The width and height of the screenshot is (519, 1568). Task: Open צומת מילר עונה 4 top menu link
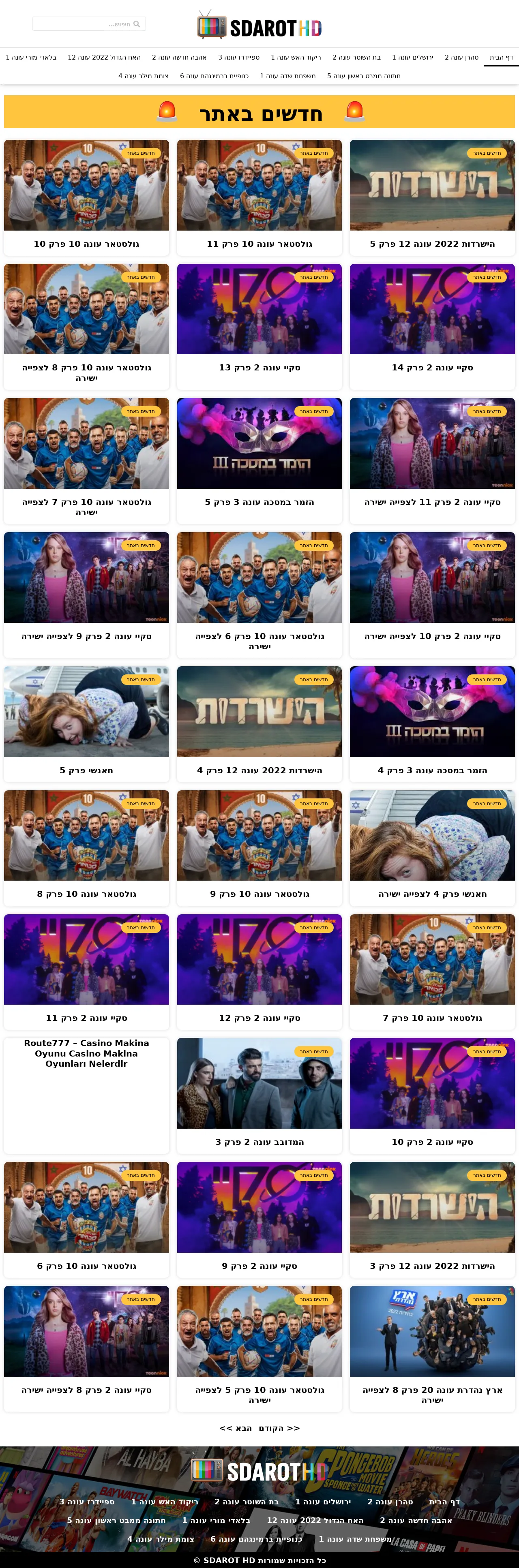143,76
